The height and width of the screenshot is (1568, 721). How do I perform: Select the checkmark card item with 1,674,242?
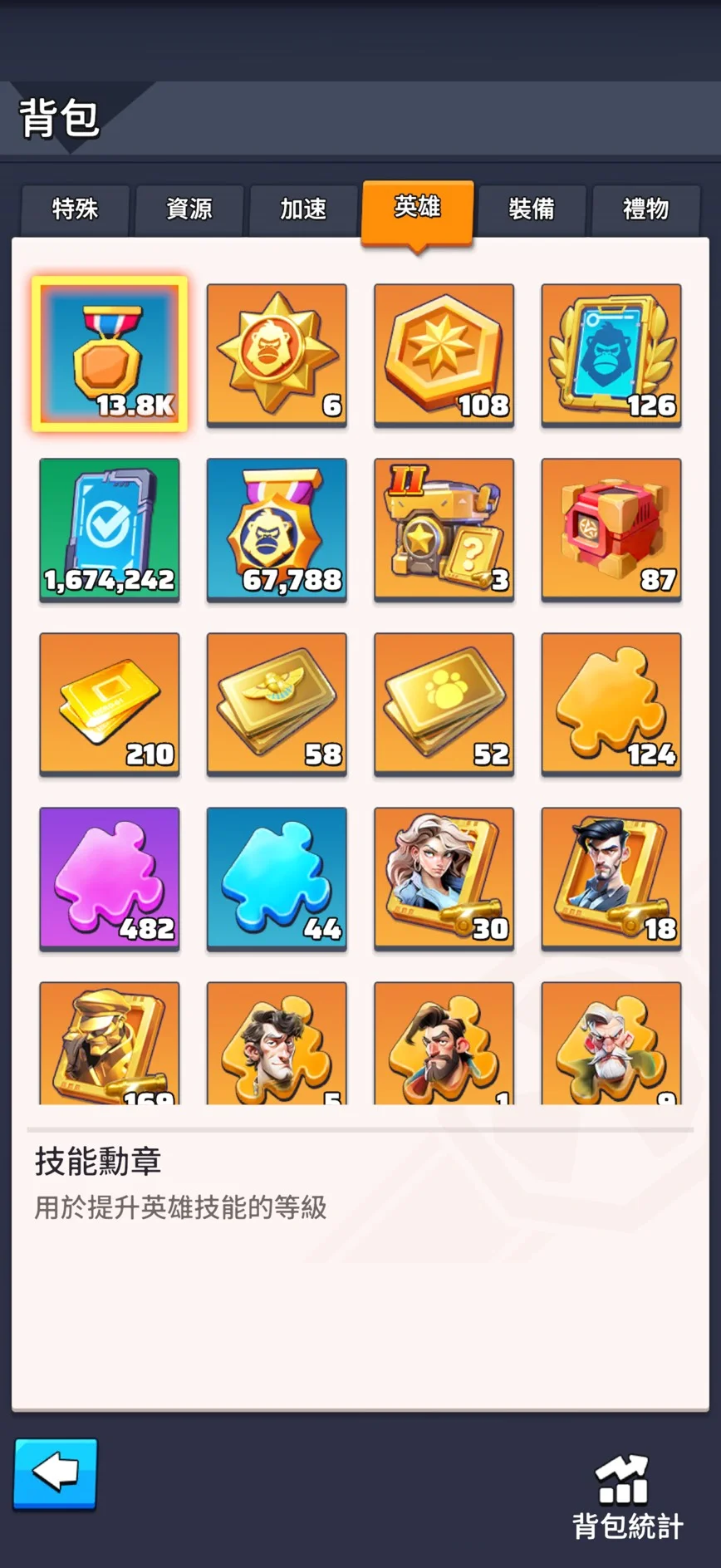click(110, 529)
